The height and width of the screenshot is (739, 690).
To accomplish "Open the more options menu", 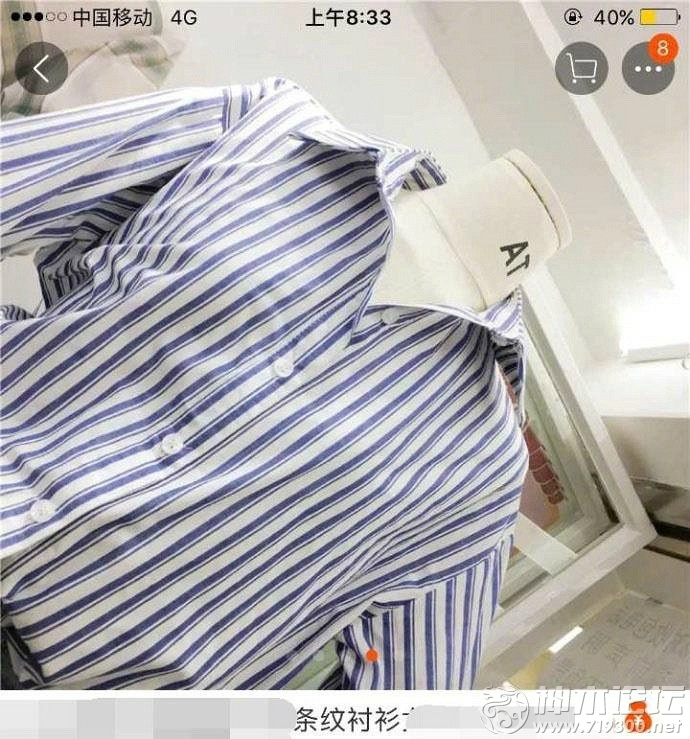I will click(x=647, y=69).
